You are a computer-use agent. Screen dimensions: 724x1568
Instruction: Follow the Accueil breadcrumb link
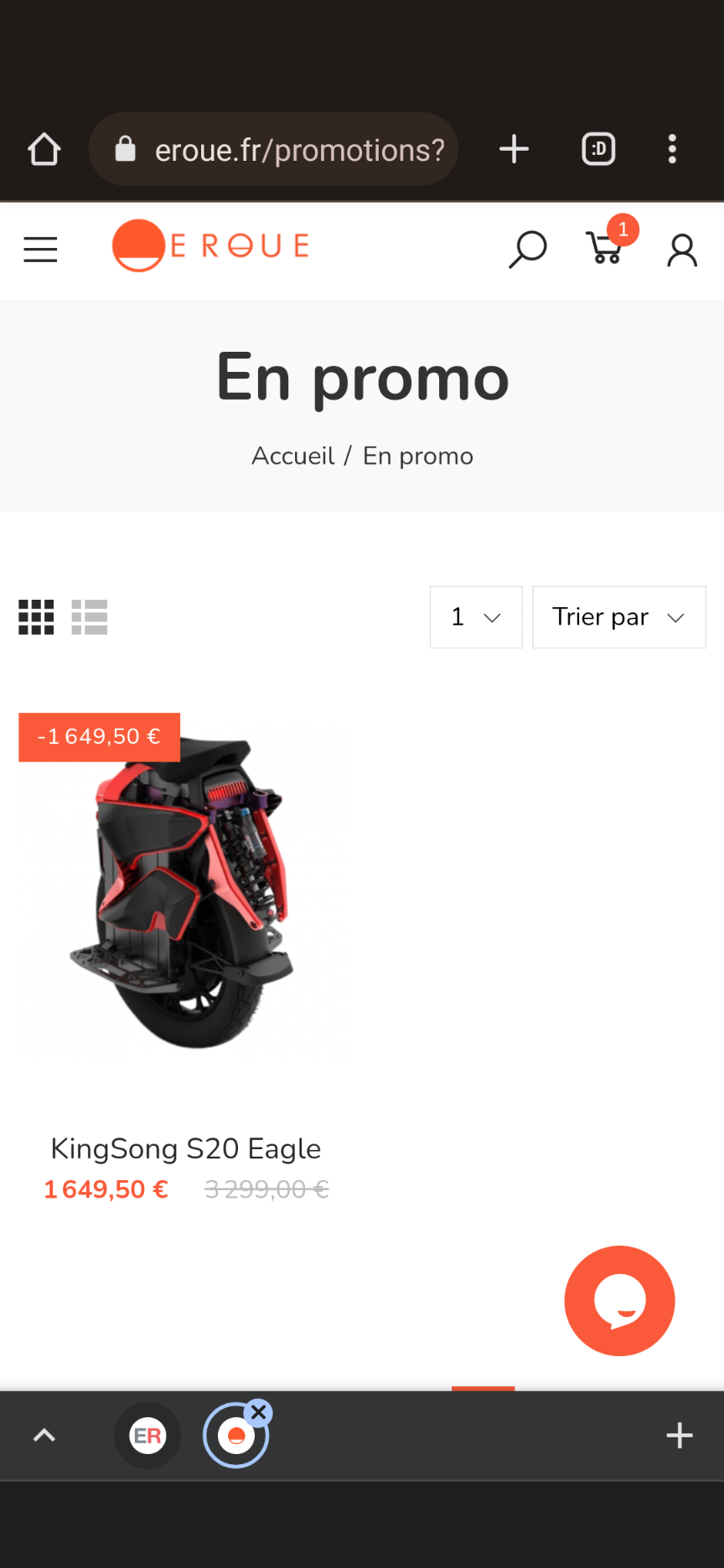pyautogui.click(x=292, y=456)
